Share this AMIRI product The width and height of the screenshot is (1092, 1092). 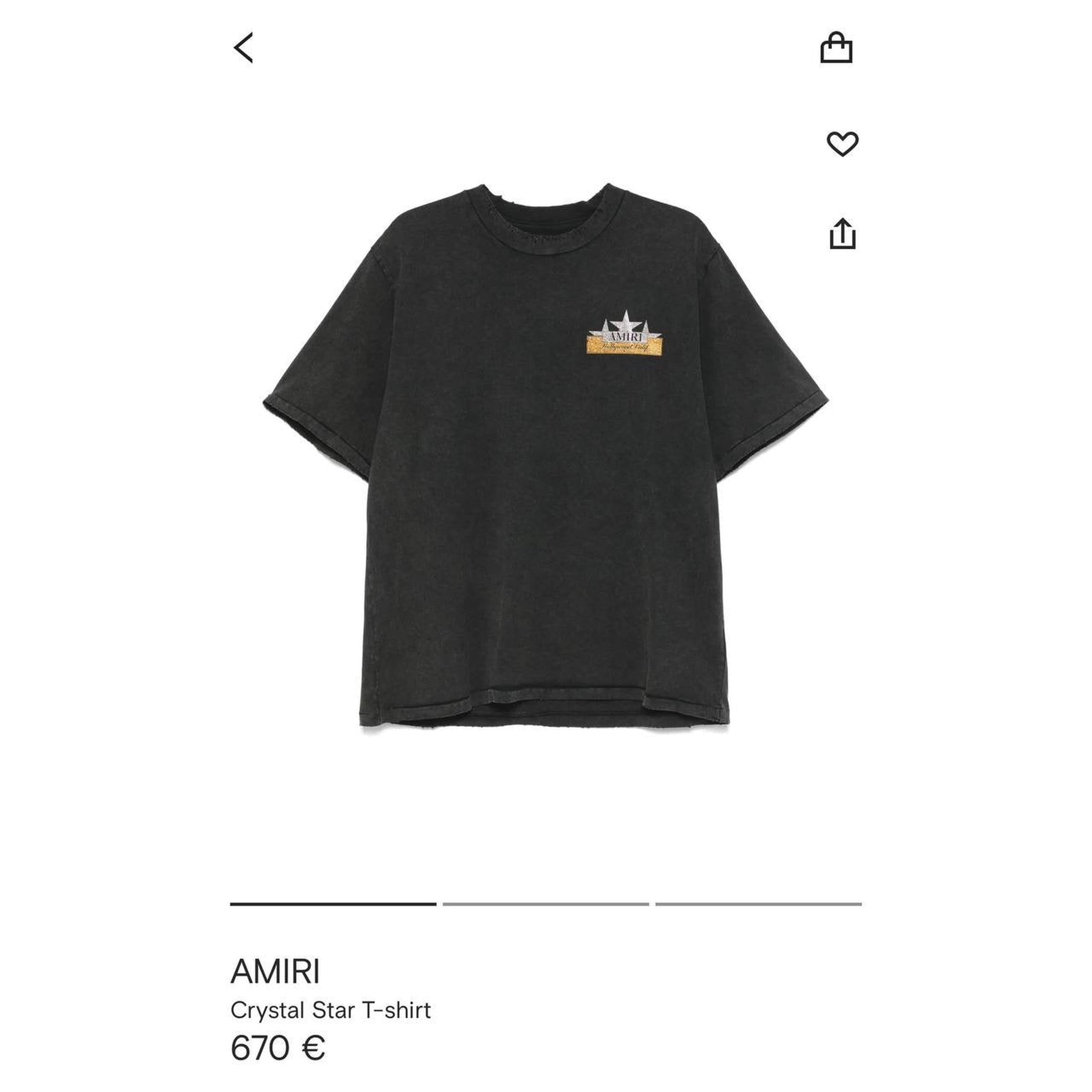click(x=842, y=233)
